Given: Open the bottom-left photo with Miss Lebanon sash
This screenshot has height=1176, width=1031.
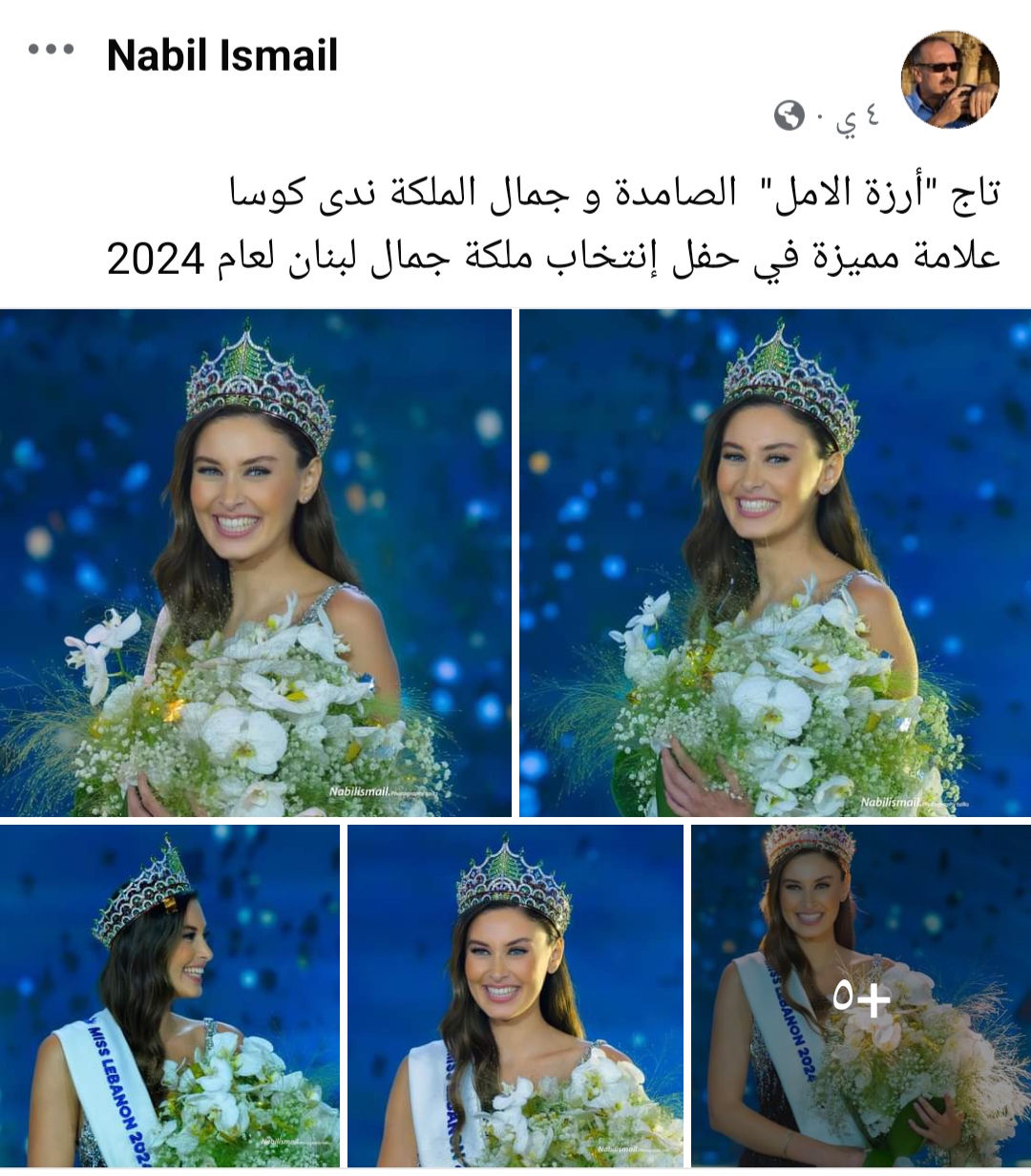Looking at the screenshot, I should (169, 996).
